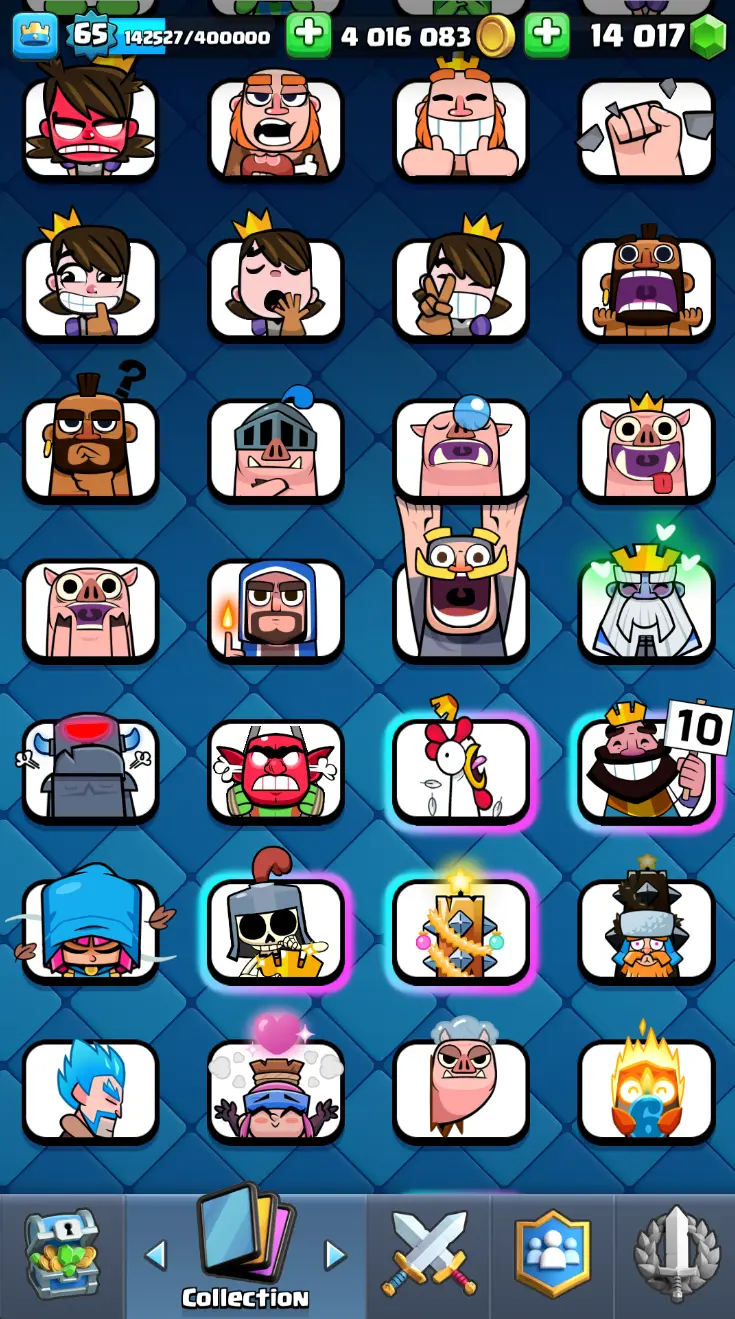The width and height of the screenshot is (735, 1319).
Task: Pick the angry red goblin emote
Action: point(275,769)
